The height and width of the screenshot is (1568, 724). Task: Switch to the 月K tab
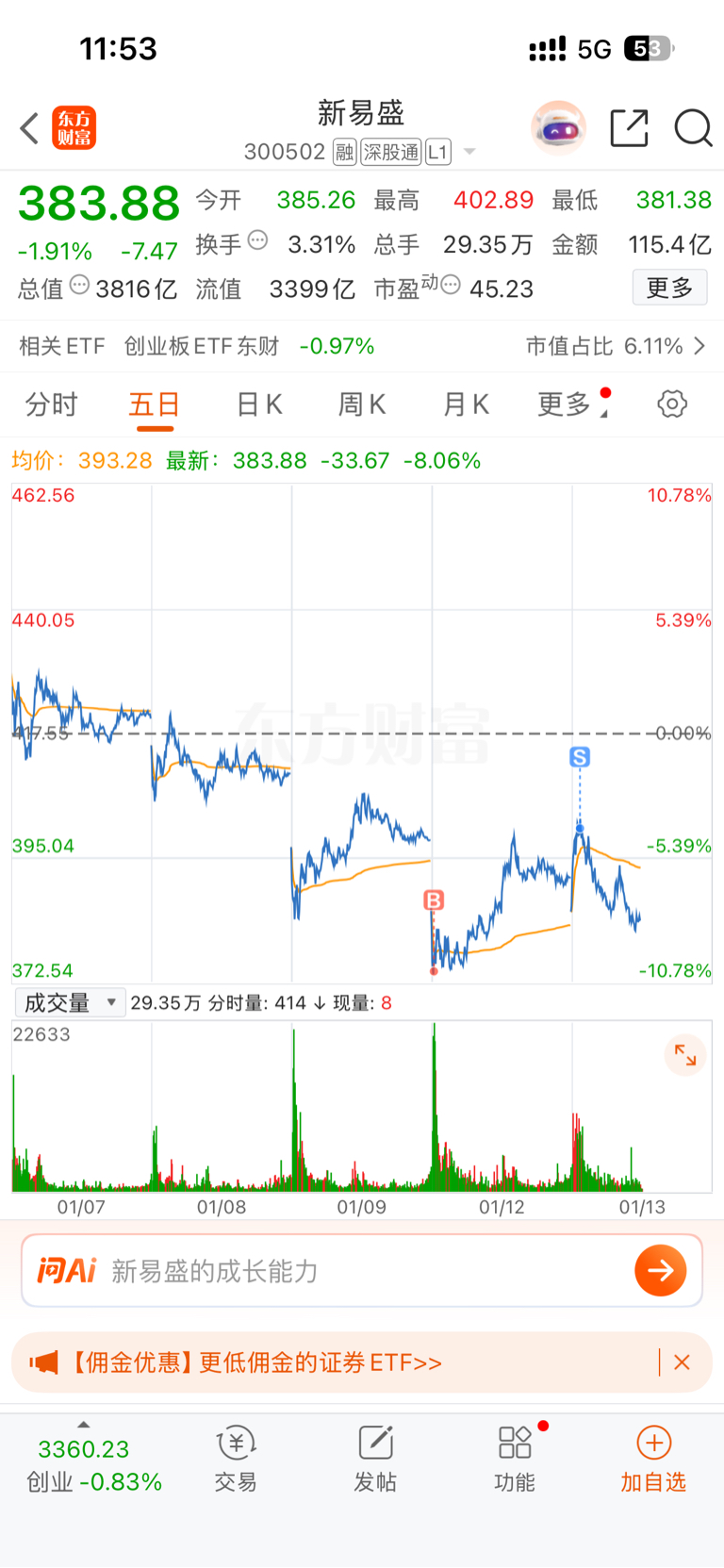pos(466,404)
